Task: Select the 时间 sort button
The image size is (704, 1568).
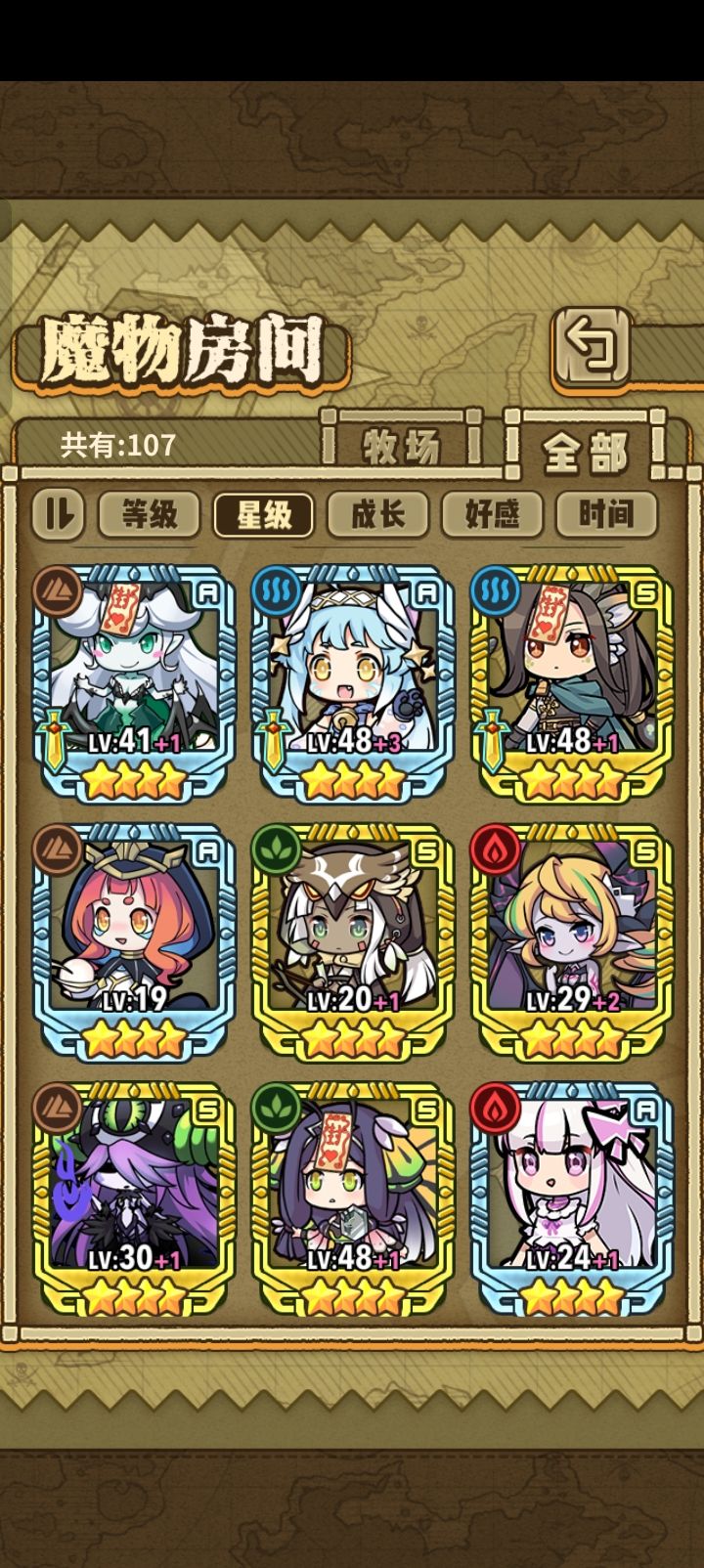Action: 606,513
